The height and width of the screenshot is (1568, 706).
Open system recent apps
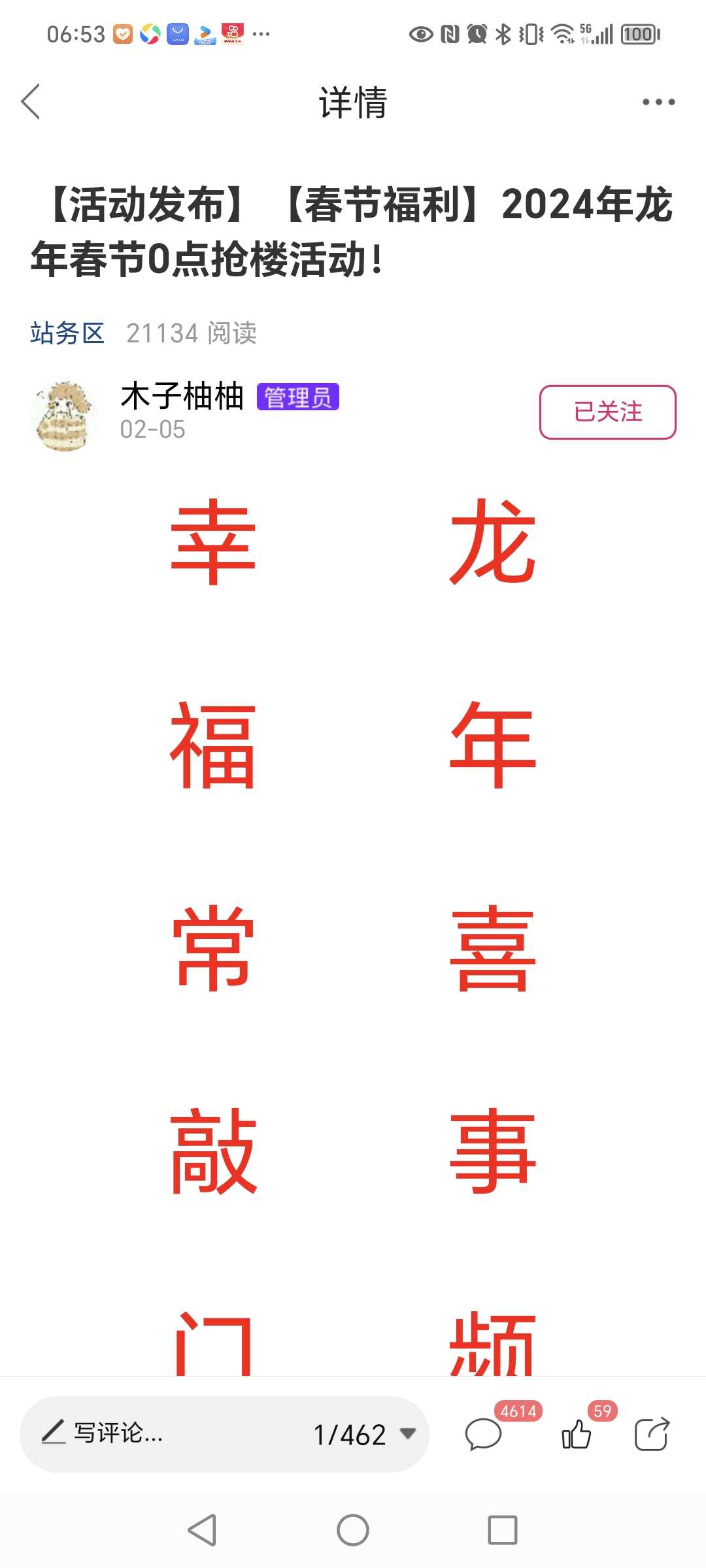(502, 1530)
